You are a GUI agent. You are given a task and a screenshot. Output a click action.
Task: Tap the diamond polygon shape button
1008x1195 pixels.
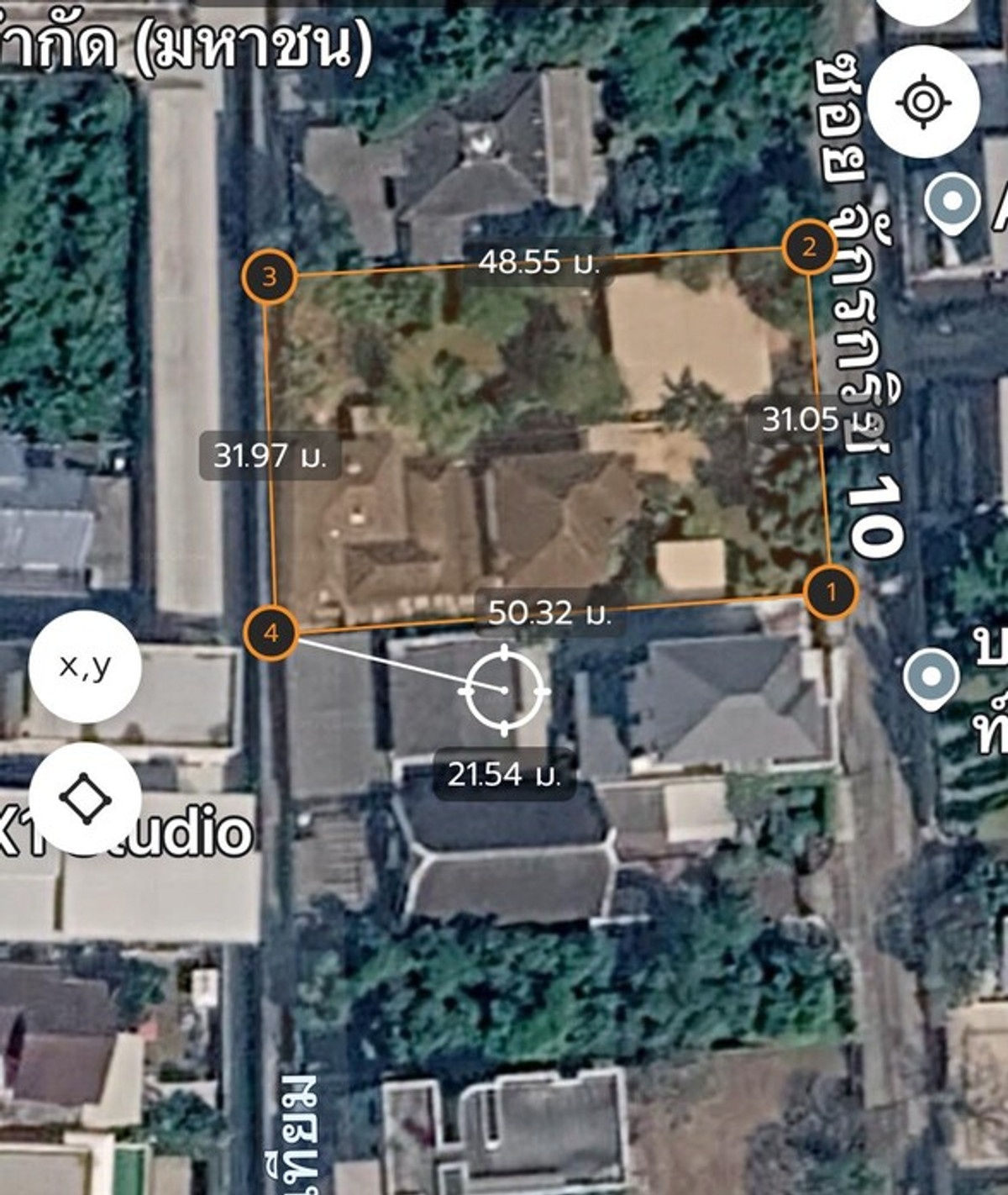click(x=85, y=798)
